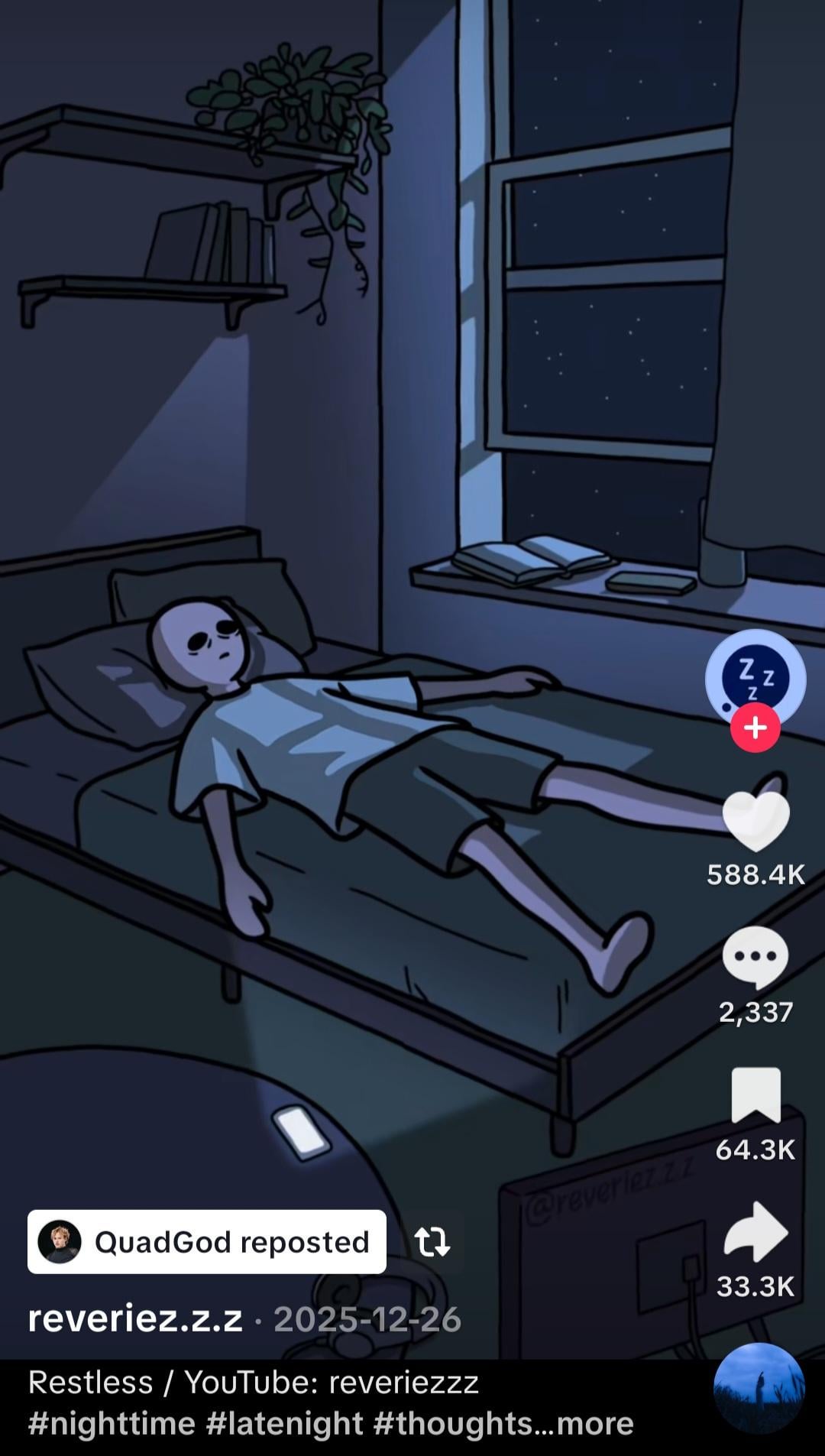Follow the creator with the plus button
The width and height of the screenshot is (825, 1456).
pos(755,728)
